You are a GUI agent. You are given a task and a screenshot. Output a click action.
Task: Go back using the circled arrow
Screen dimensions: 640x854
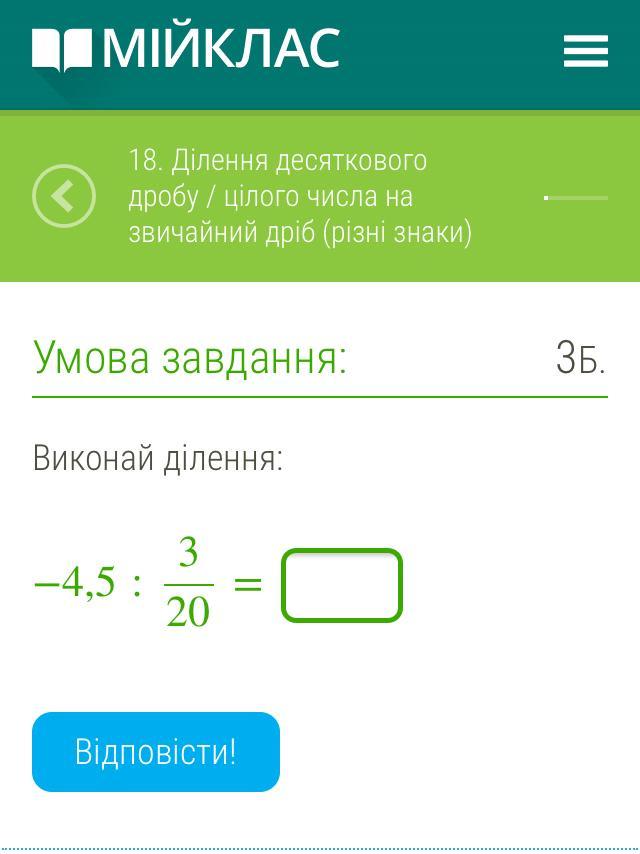point(64,196)
